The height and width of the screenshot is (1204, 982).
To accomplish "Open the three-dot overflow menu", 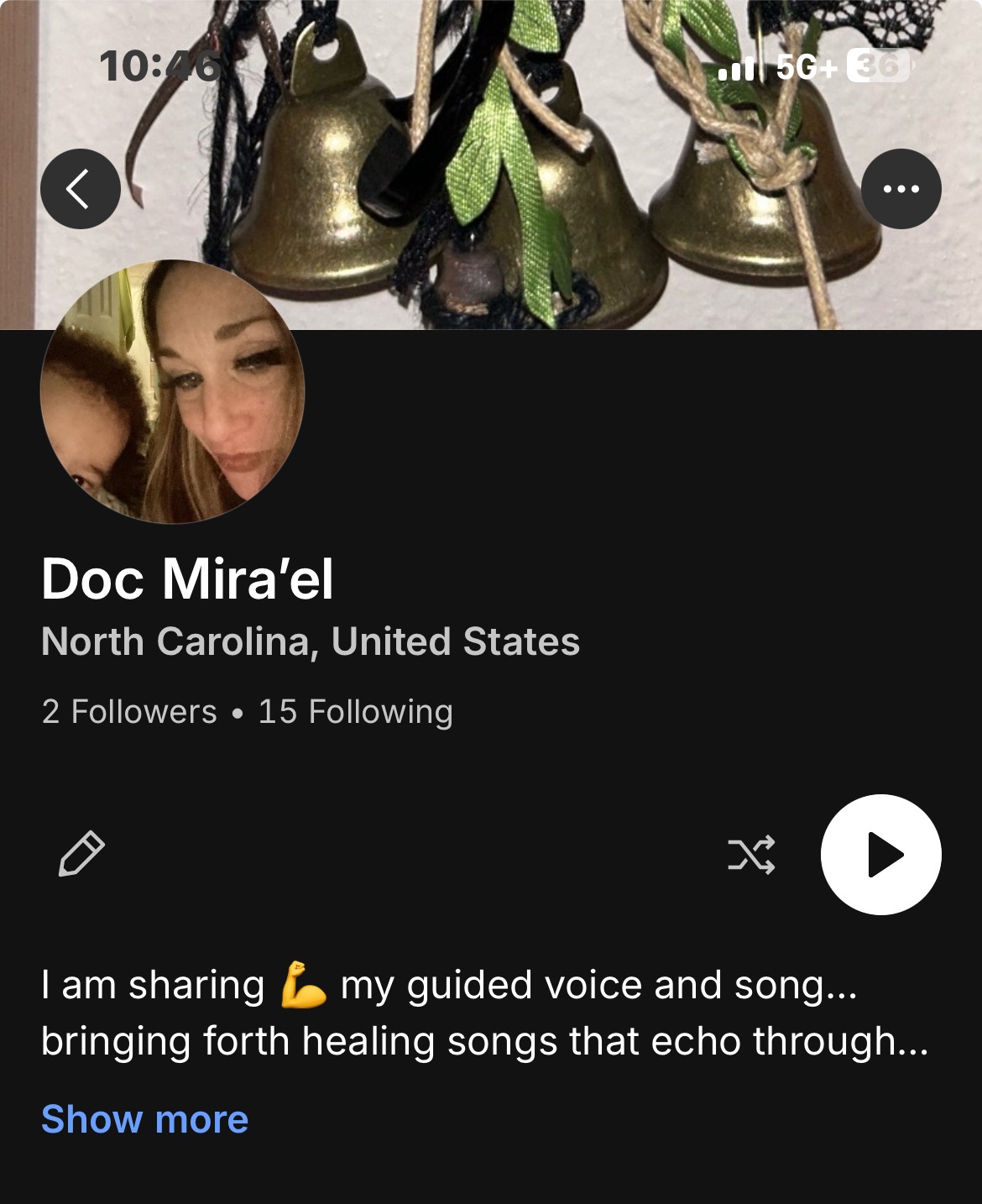I will click(x=901, y=189).
